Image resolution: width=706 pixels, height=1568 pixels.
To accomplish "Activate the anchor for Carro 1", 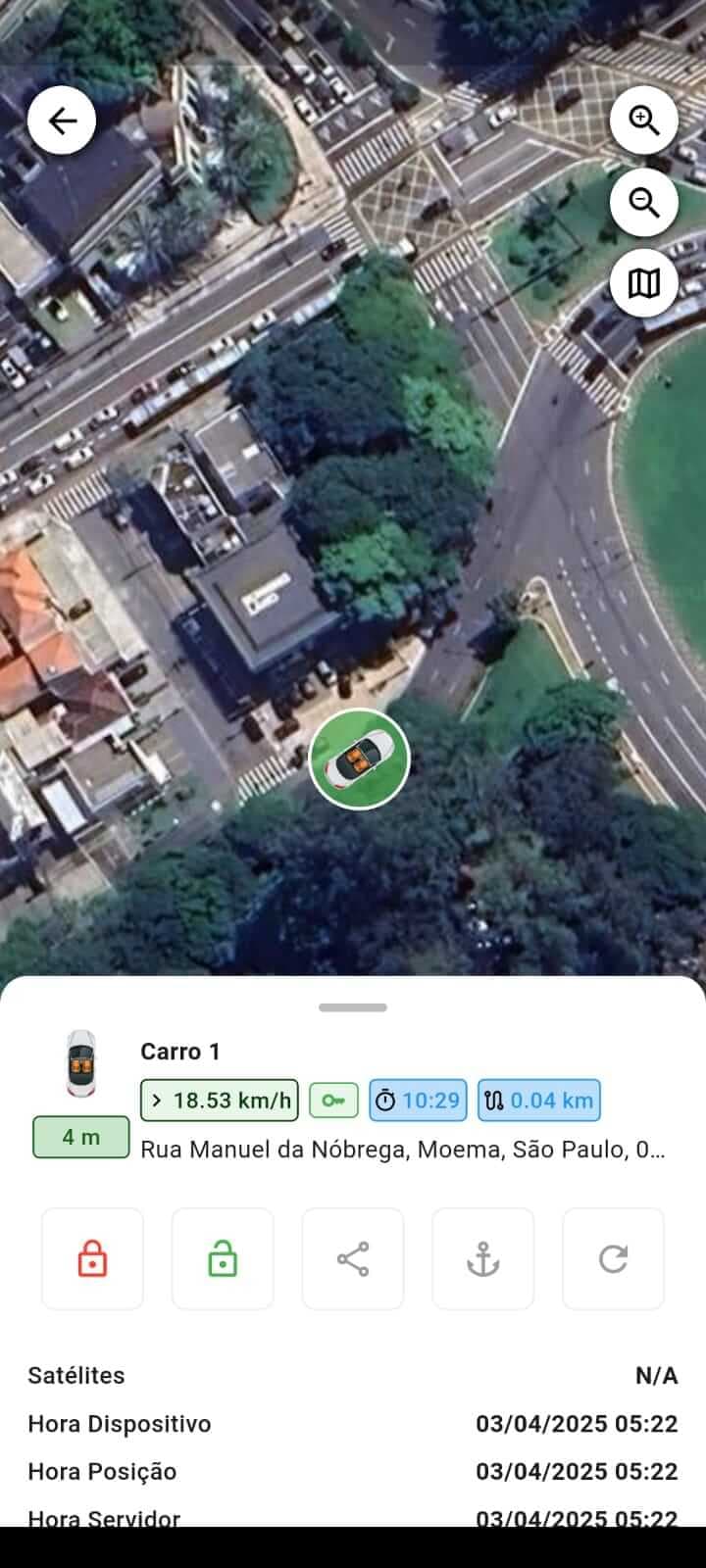I will point(482,1258).
